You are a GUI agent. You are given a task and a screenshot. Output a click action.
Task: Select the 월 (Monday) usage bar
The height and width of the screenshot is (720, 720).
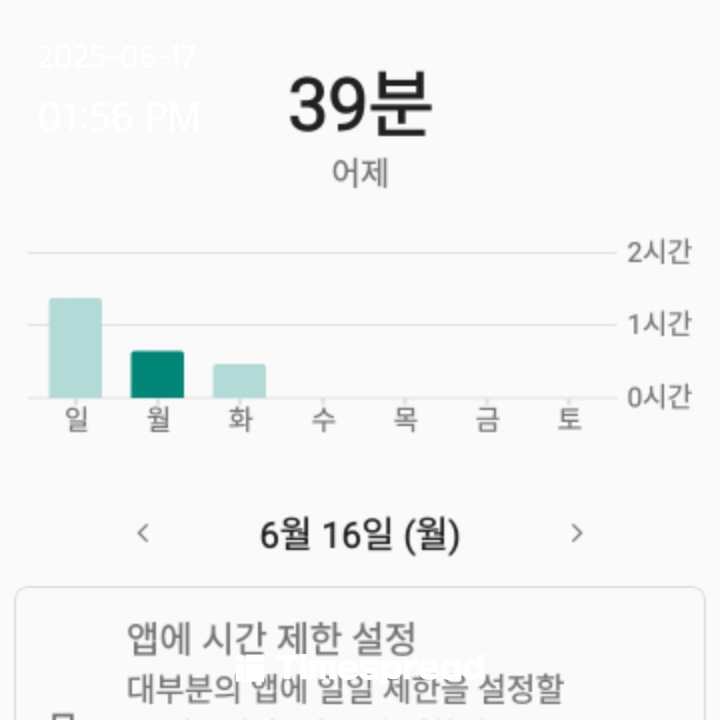158,374
